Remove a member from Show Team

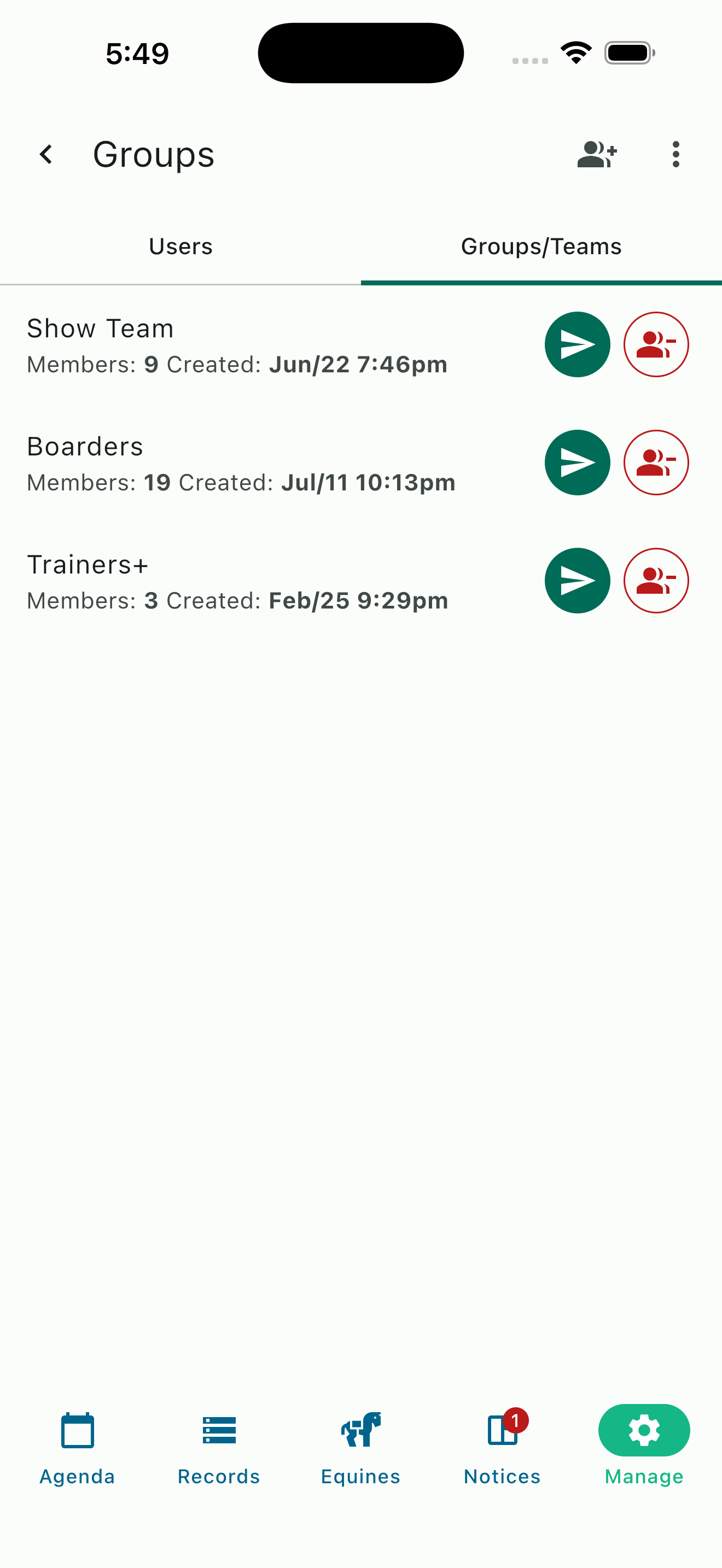[x=656, y=344]
